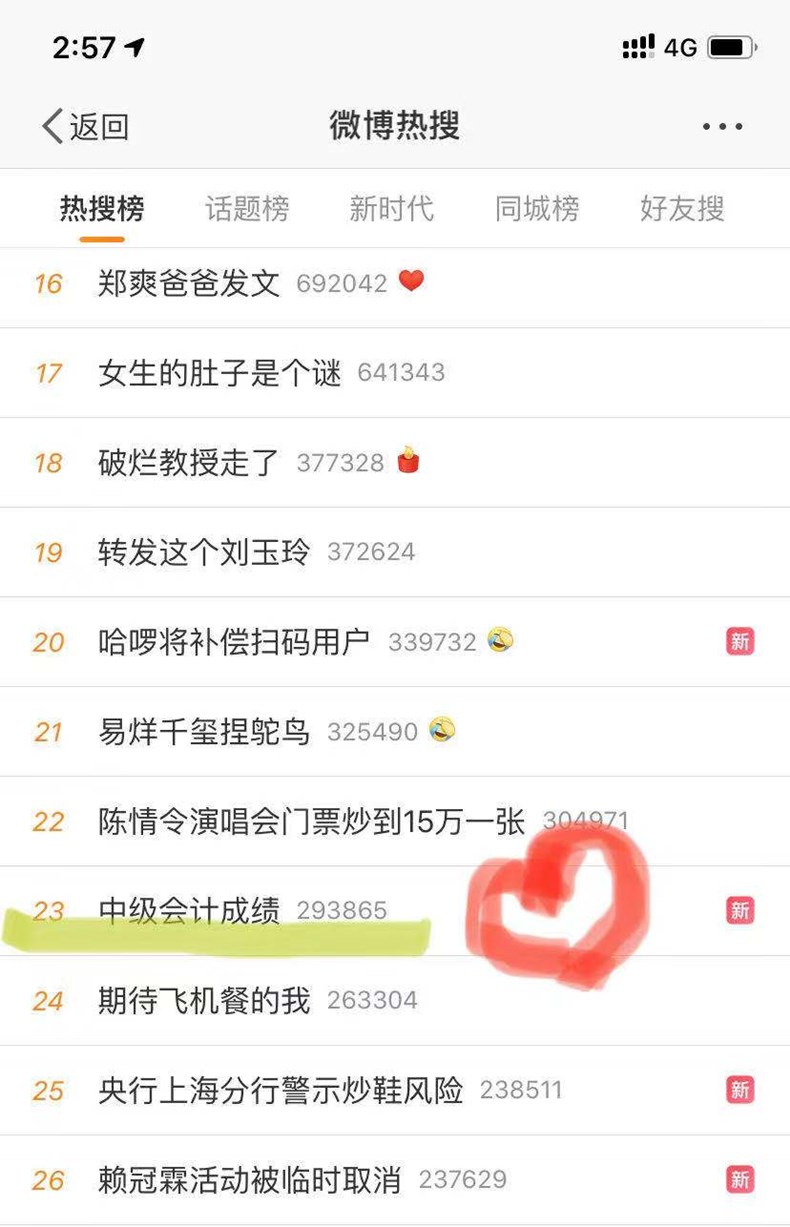This screenshot has width=790, height=1227.
Task: Open hot search 郑爽爸爸发文
Action: (x=189, y=283)
